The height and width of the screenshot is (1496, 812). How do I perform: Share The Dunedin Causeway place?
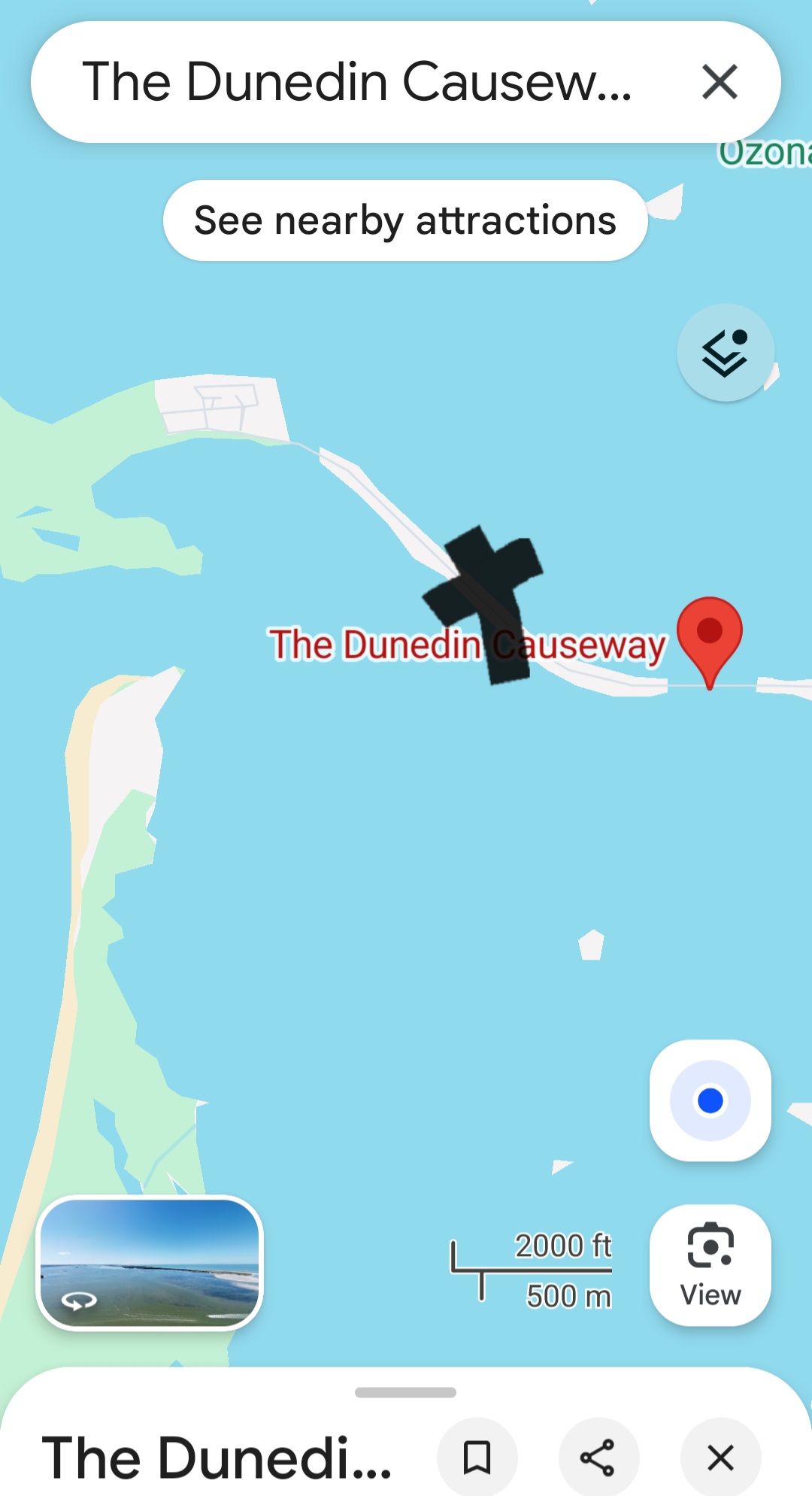pyautogui.click(x=598, y=1458)
